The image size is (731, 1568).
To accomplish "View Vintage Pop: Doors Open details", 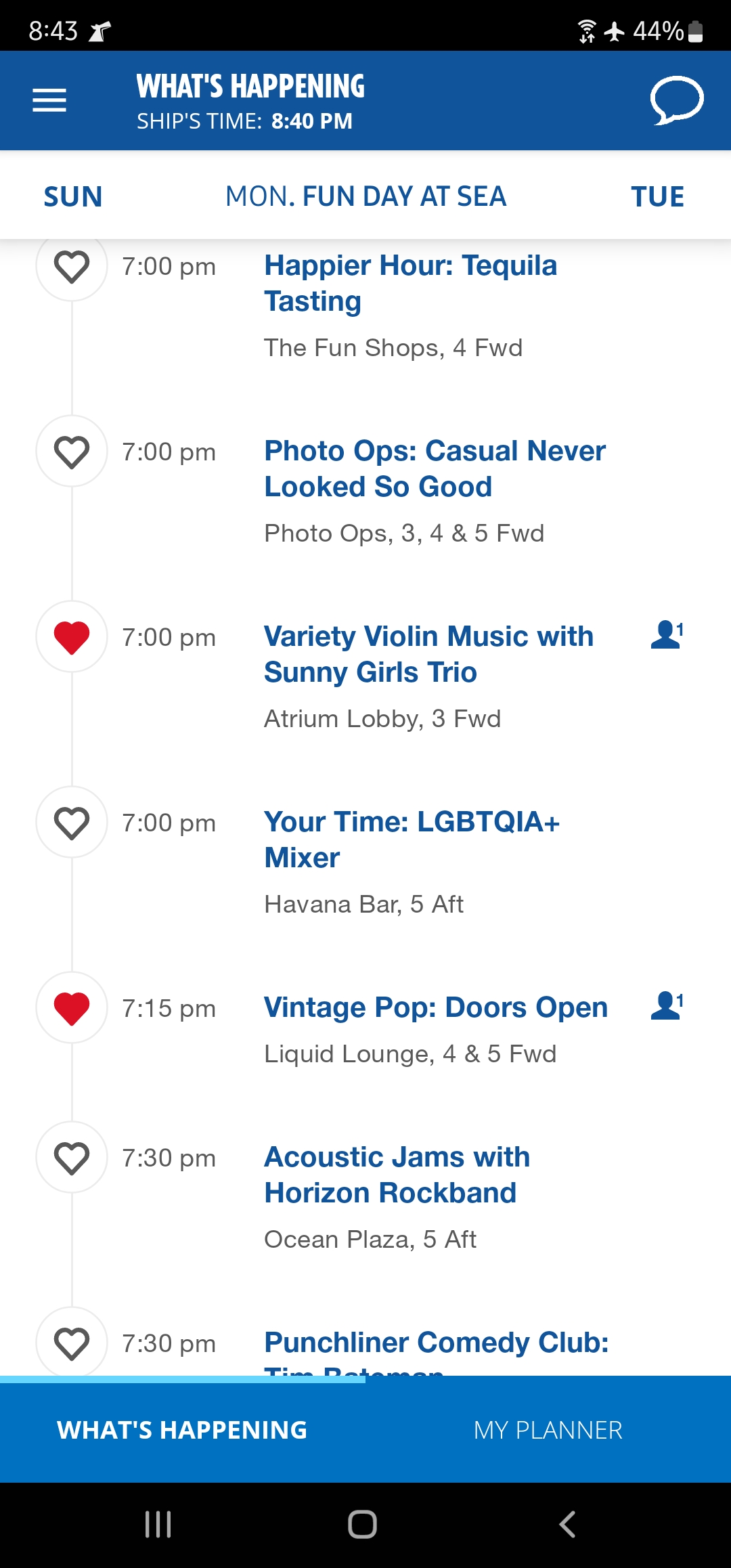I will (x=436, y=1007).
